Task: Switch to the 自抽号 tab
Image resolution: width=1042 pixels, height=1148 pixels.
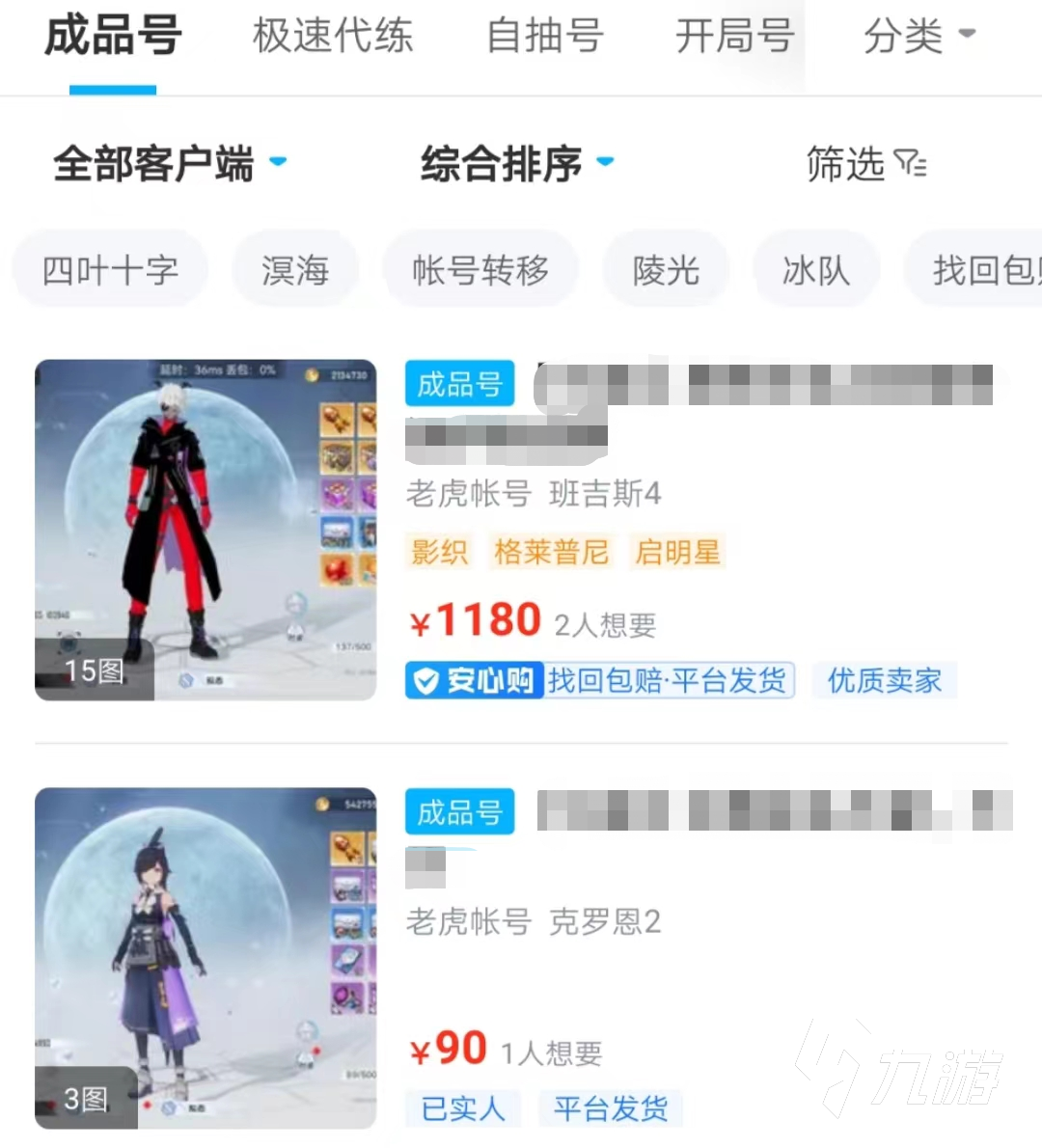Action: [545, 37]
